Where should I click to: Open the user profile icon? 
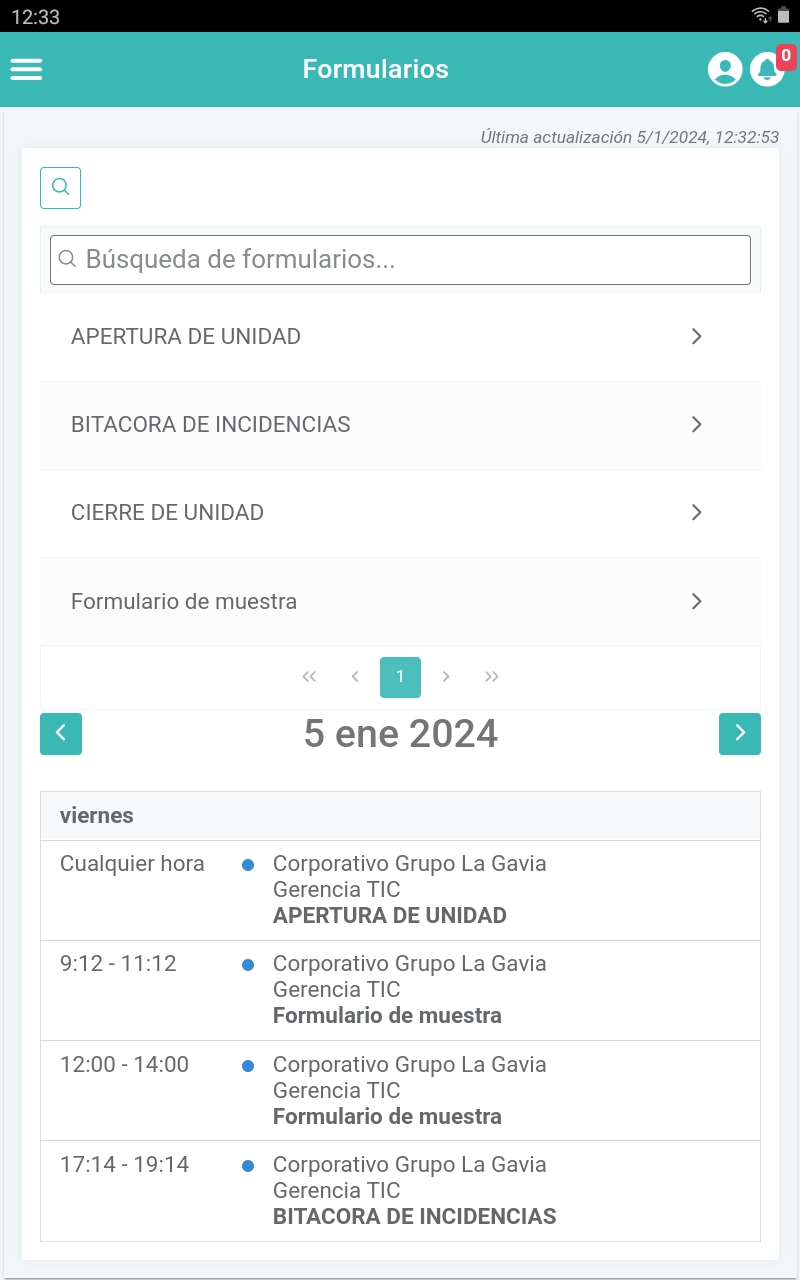725,69
